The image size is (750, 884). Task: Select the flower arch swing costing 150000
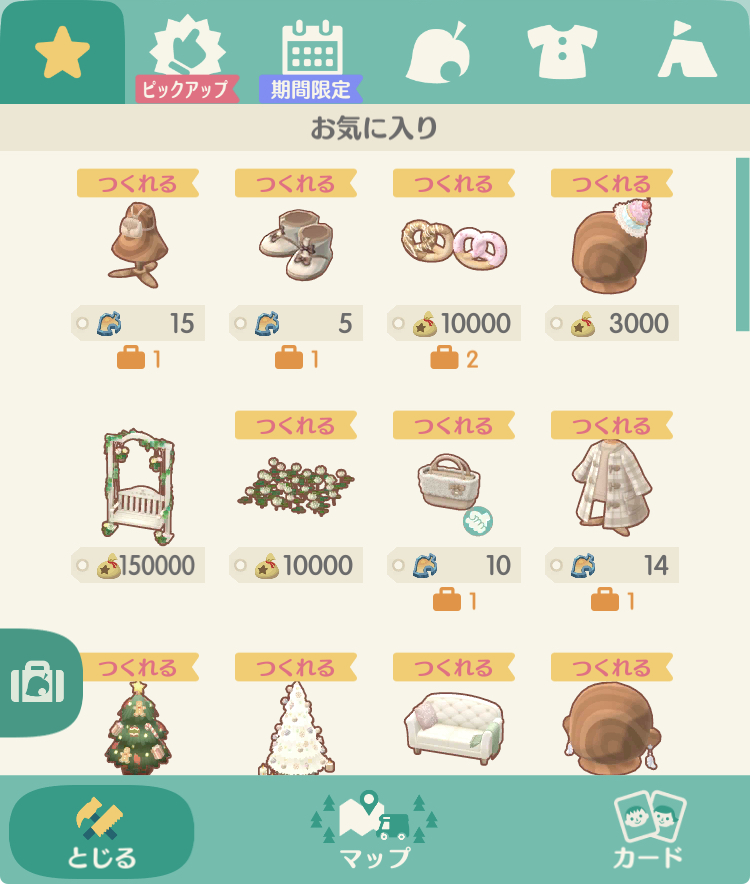pyautogui.click(x=138, y=485)
